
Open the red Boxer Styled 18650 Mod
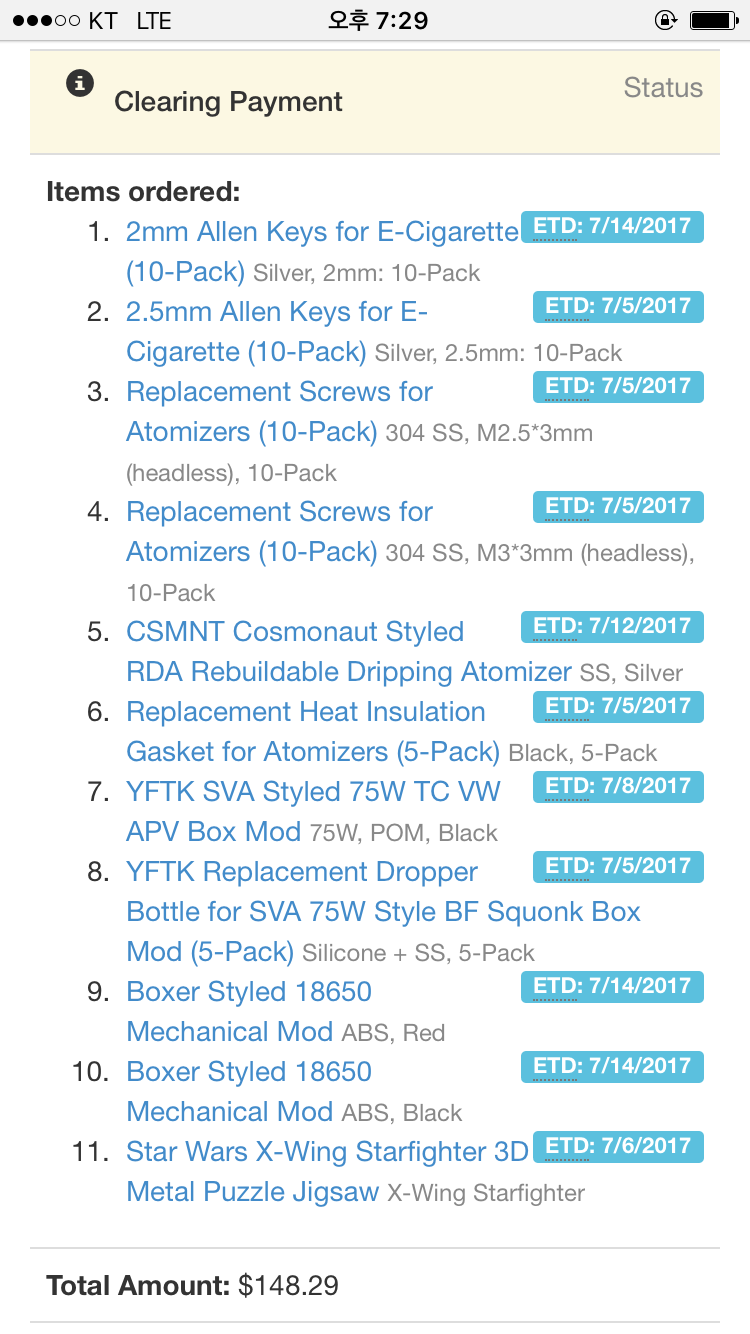tap(248, 992)
